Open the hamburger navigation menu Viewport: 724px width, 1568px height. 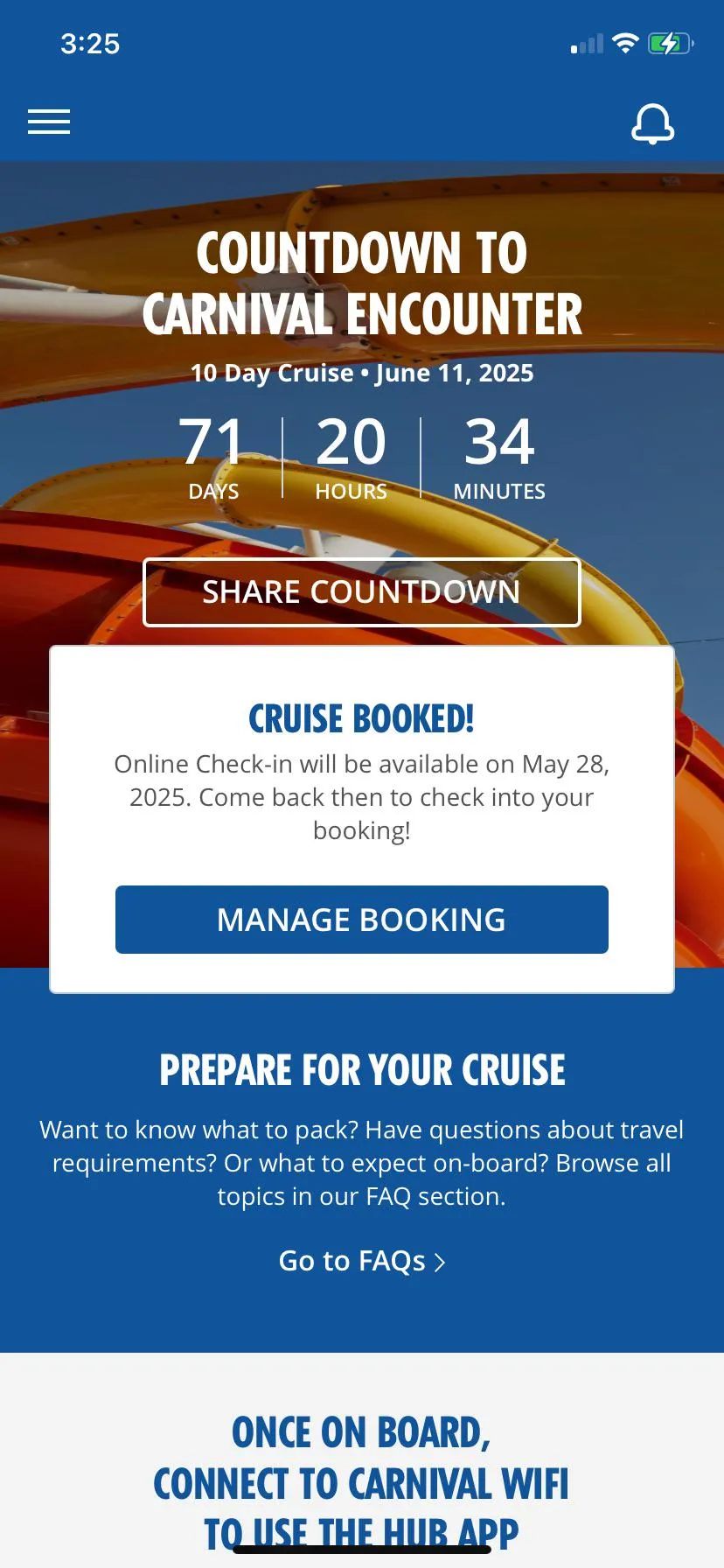tap(49, 122)
